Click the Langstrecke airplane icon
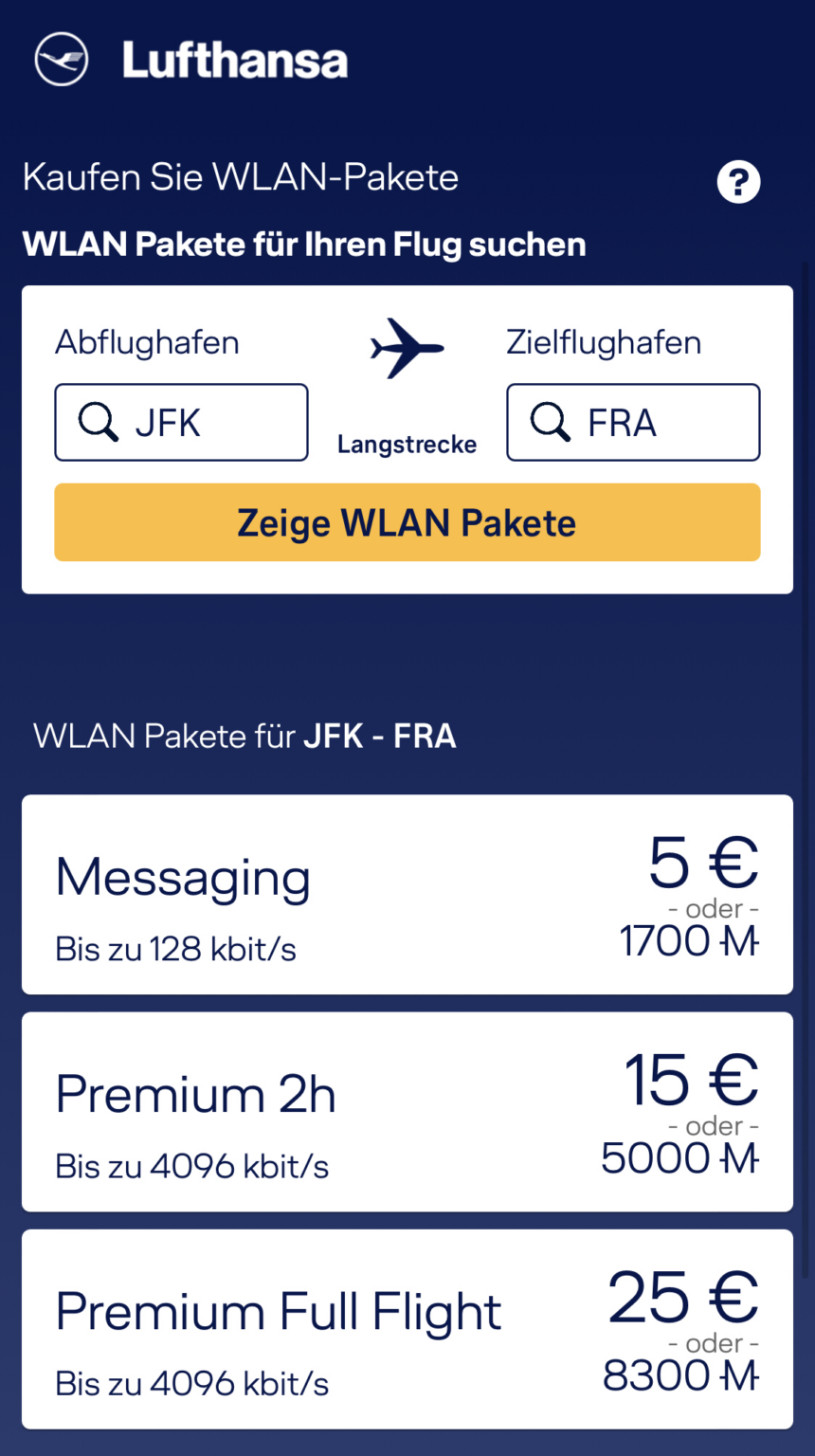The width and height of the screenshot is (815, 1456). (x=407, y=348)
